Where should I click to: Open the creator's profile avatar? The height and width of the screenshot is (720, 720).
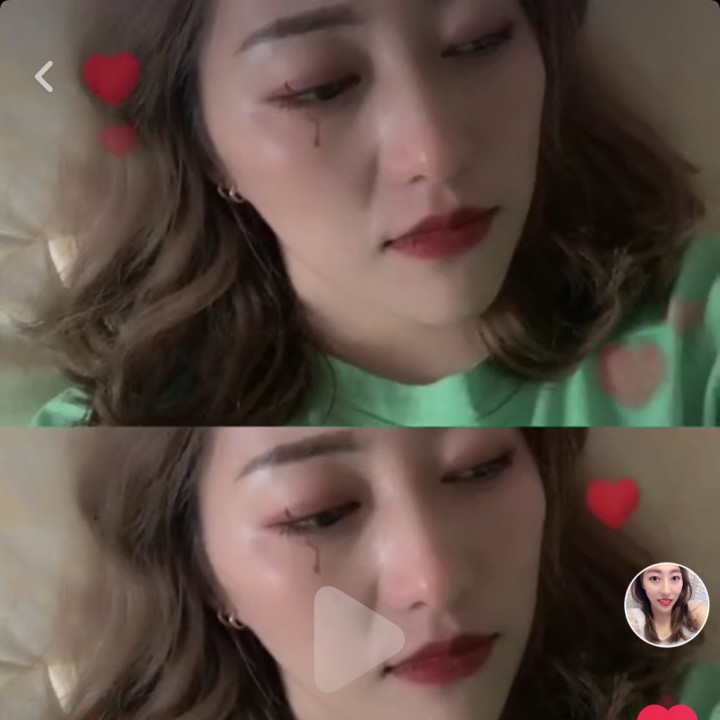(666, 604)
